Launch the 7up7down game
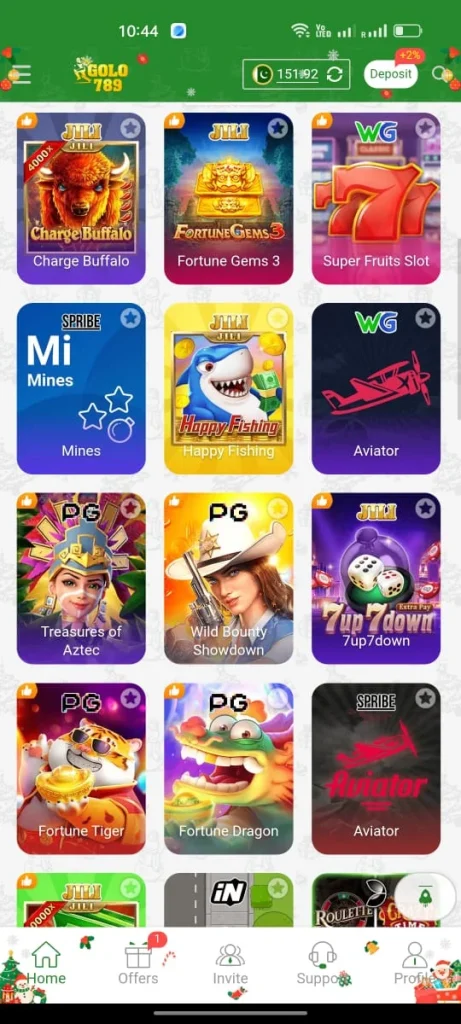461x1024 pixels. [x=376, y=579]
